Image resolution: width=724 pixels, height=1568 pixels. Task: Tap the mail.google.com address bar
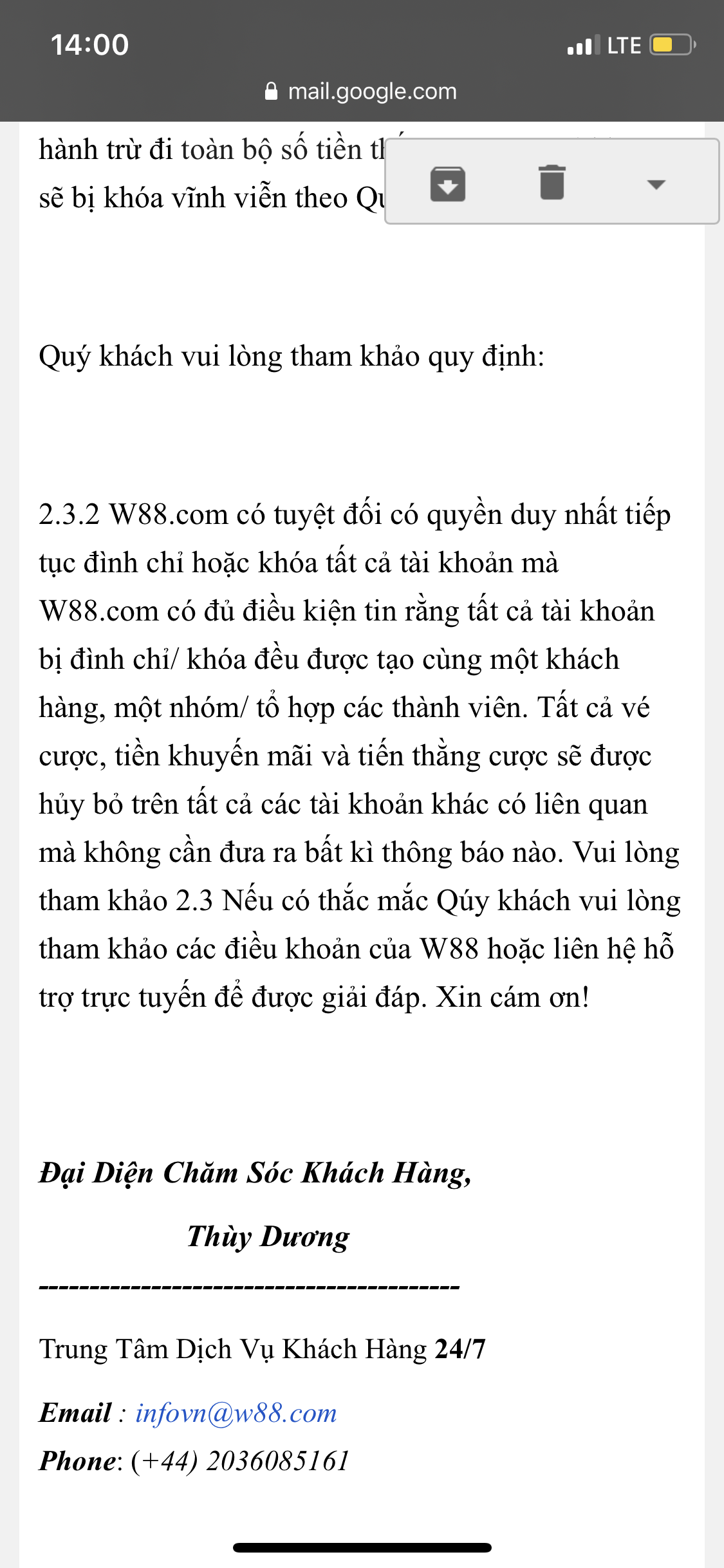362,91
